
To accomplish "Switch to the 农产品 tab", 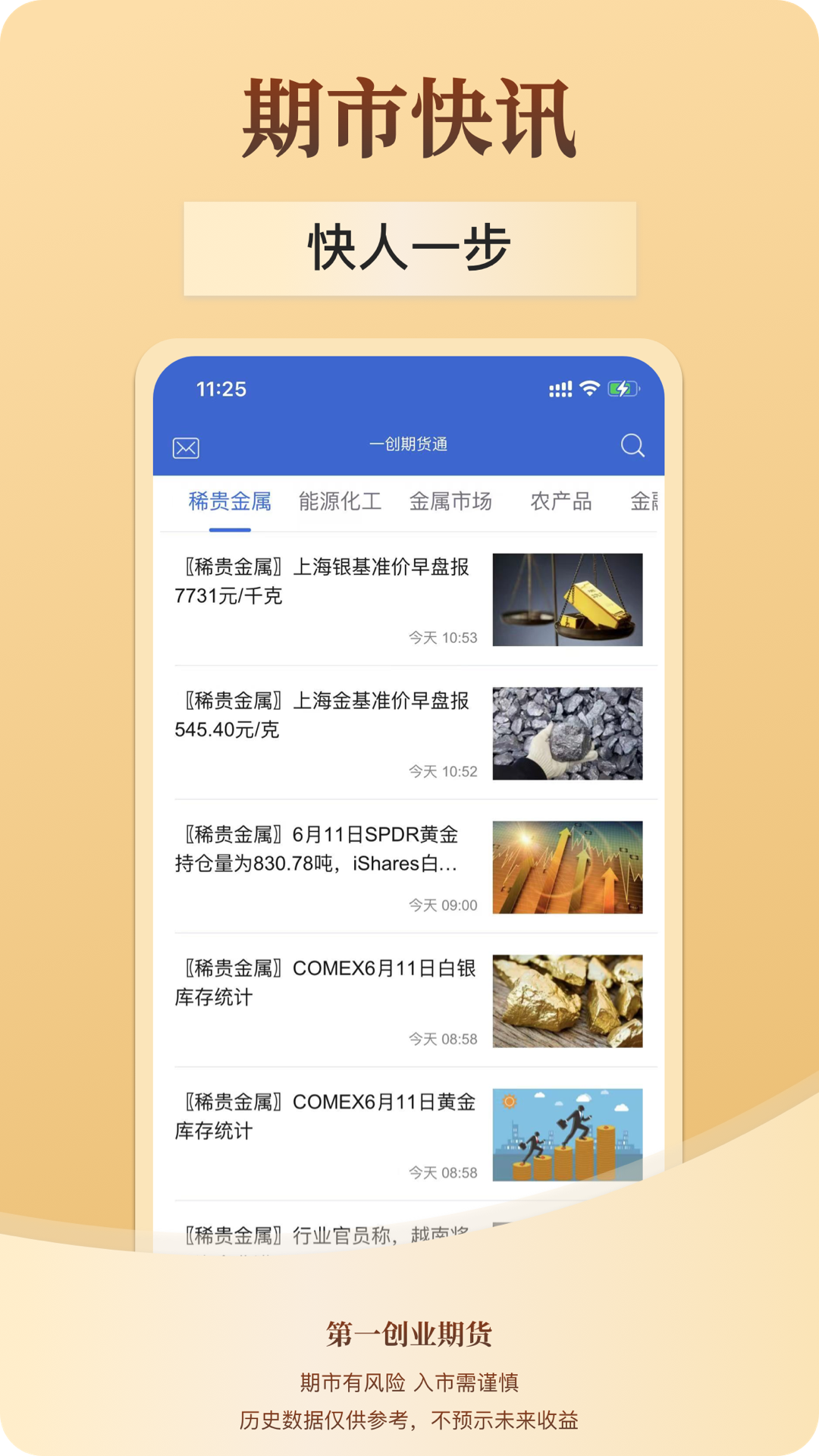I will [x=560, y=500].
